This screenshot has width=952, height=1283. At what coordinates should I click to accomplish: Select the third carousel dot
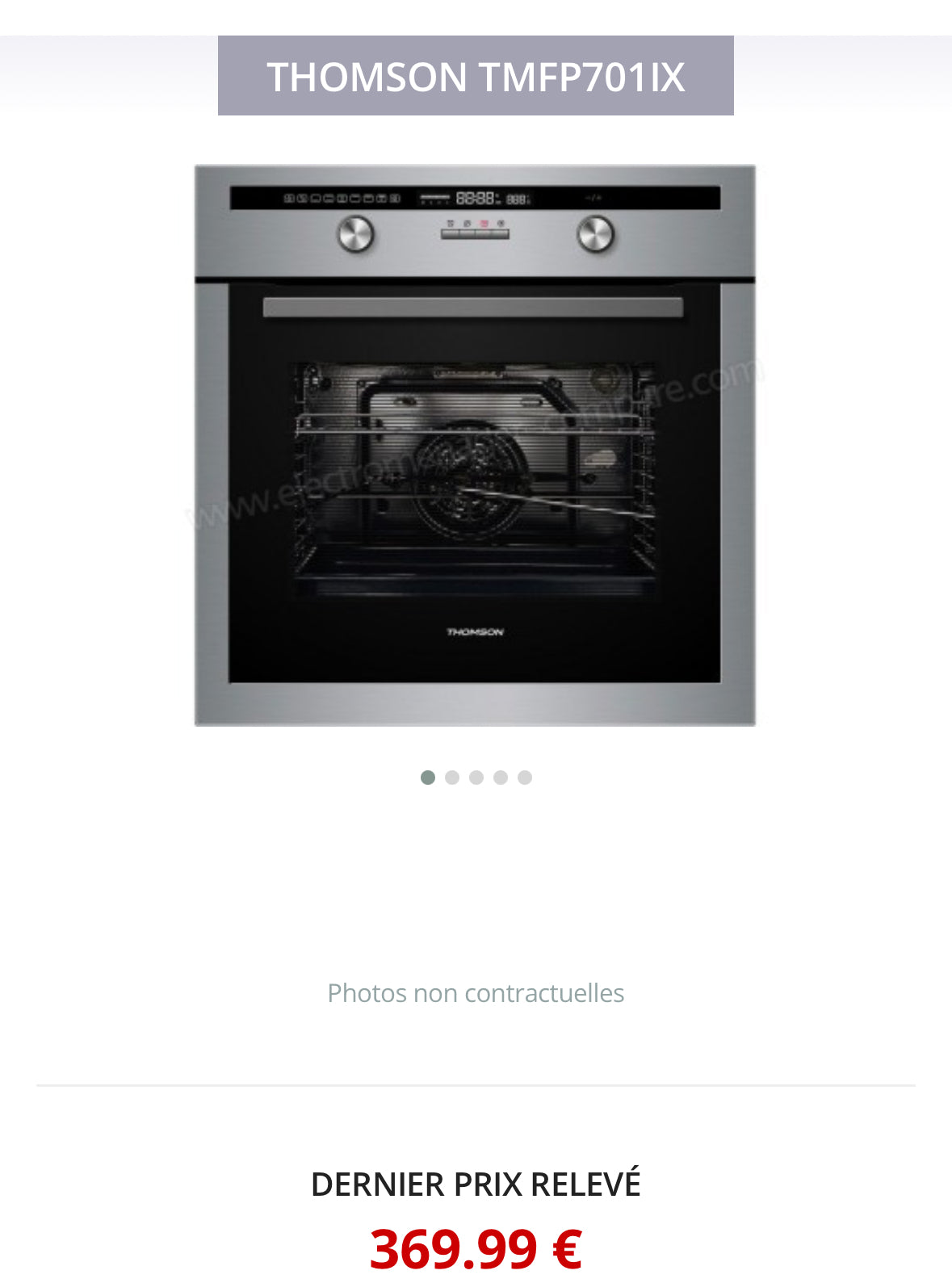pyautogui.click(x=476, y=778)
